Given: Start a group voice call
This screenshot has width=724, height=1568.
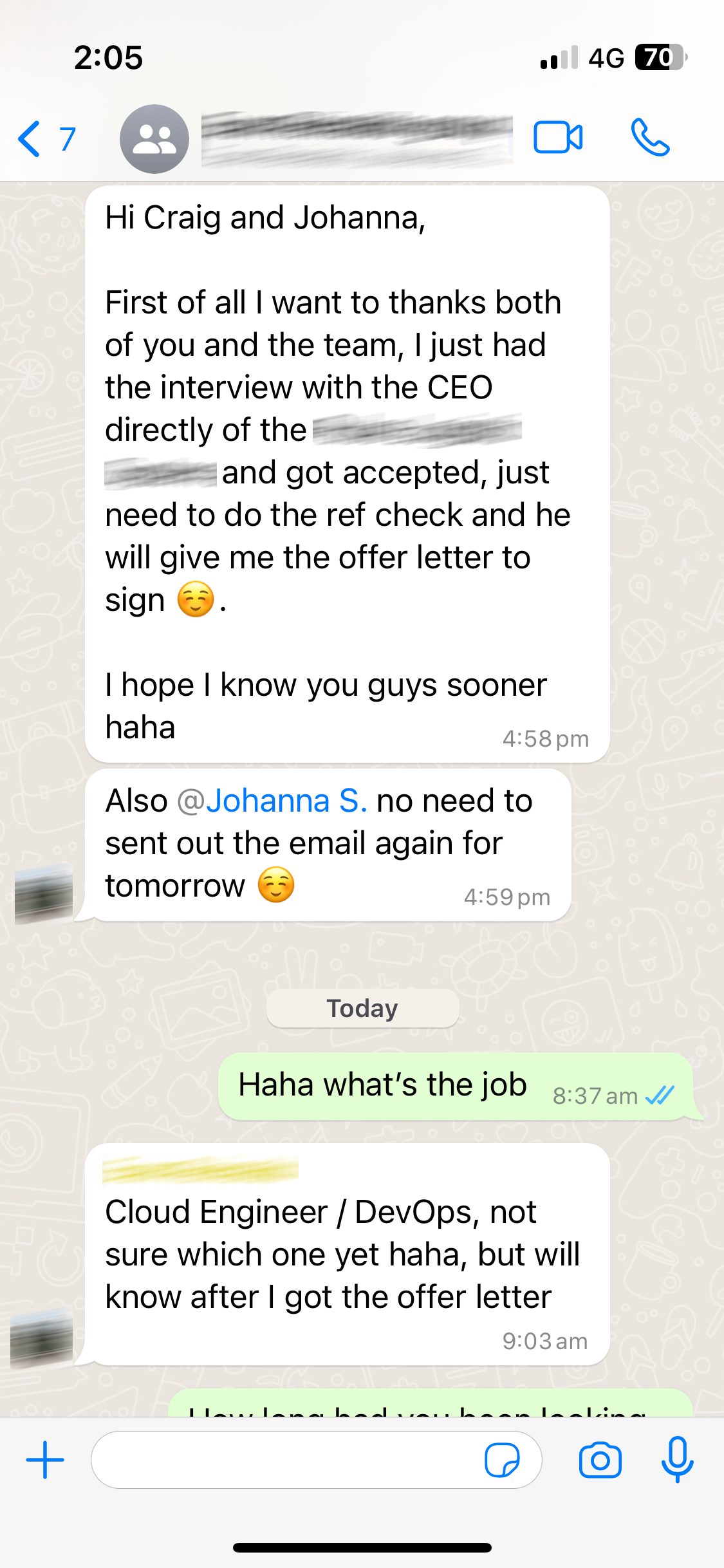Looking at the screenshot, I should click(x=650, y=138).
